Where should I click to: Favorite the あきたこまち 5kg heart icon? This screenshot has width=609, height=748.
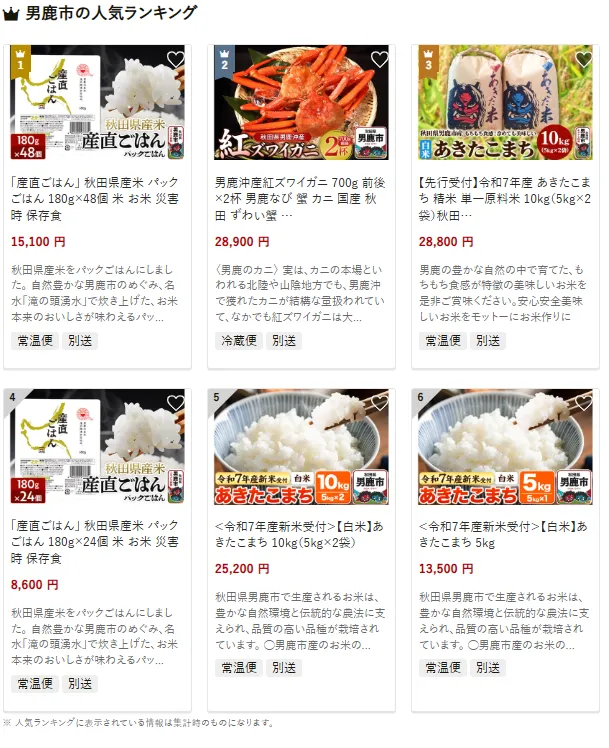pyautogui.click(x=583, y=404)
